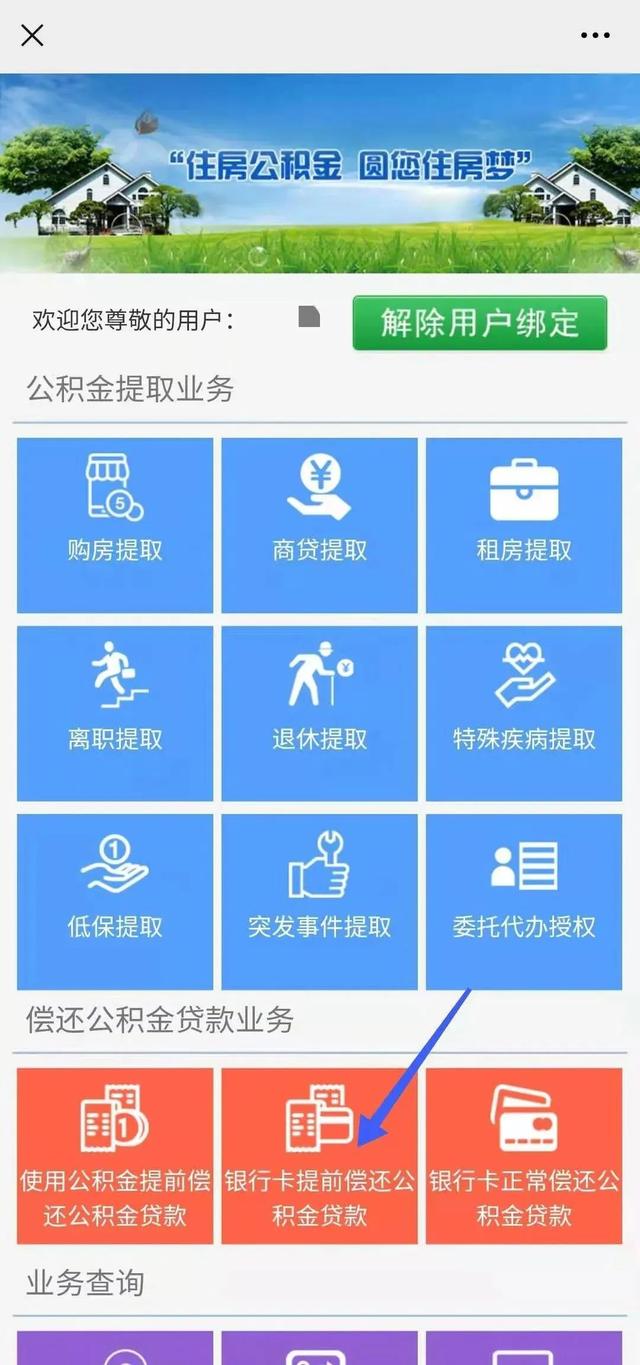Screen dimensions: 640x1365
Task: Tap the 解除用户绑定 button
Action: coord(479,323)
